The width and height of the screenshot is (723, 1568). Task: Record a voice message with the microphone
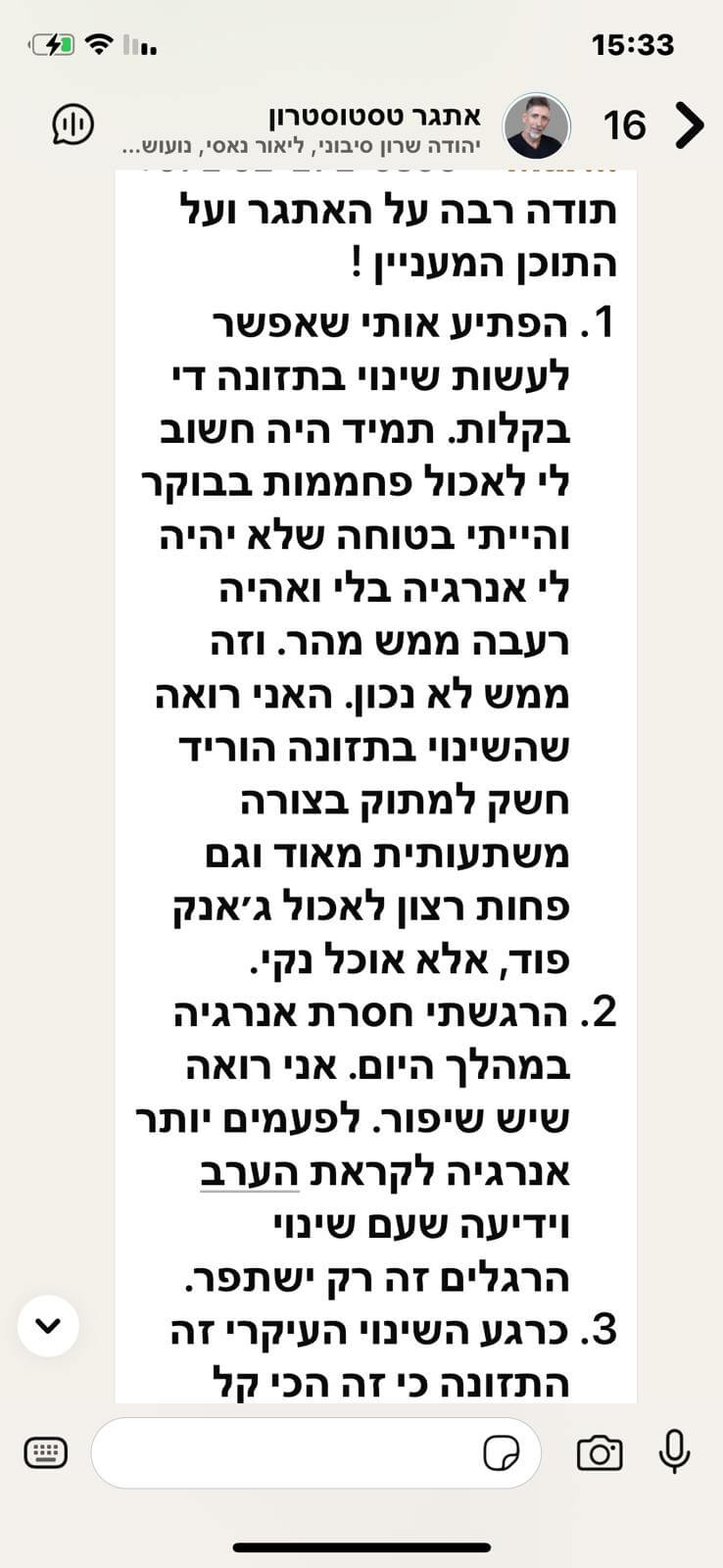point(674,1451)
